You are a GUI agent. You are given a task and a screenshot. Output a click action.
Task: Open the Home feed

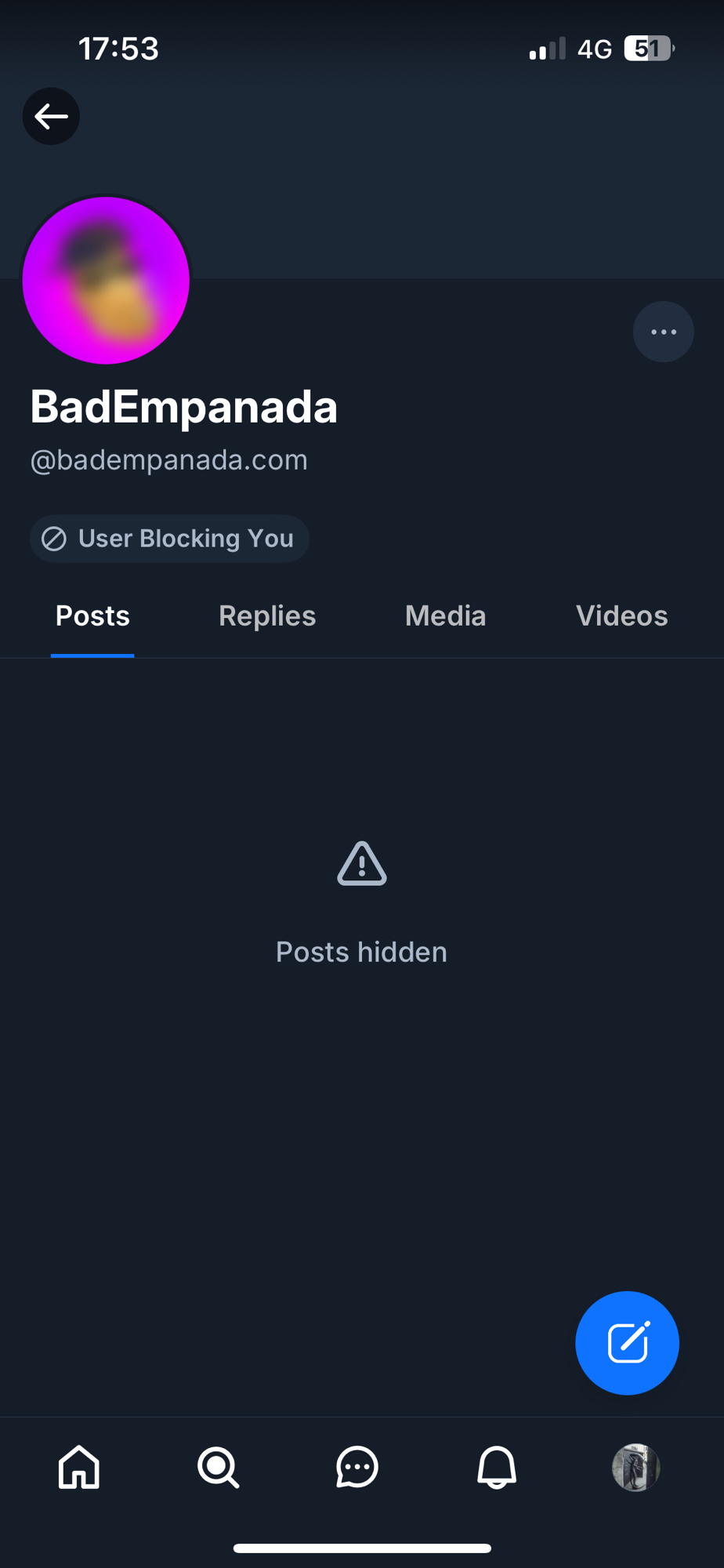[x=79, y=1467]
